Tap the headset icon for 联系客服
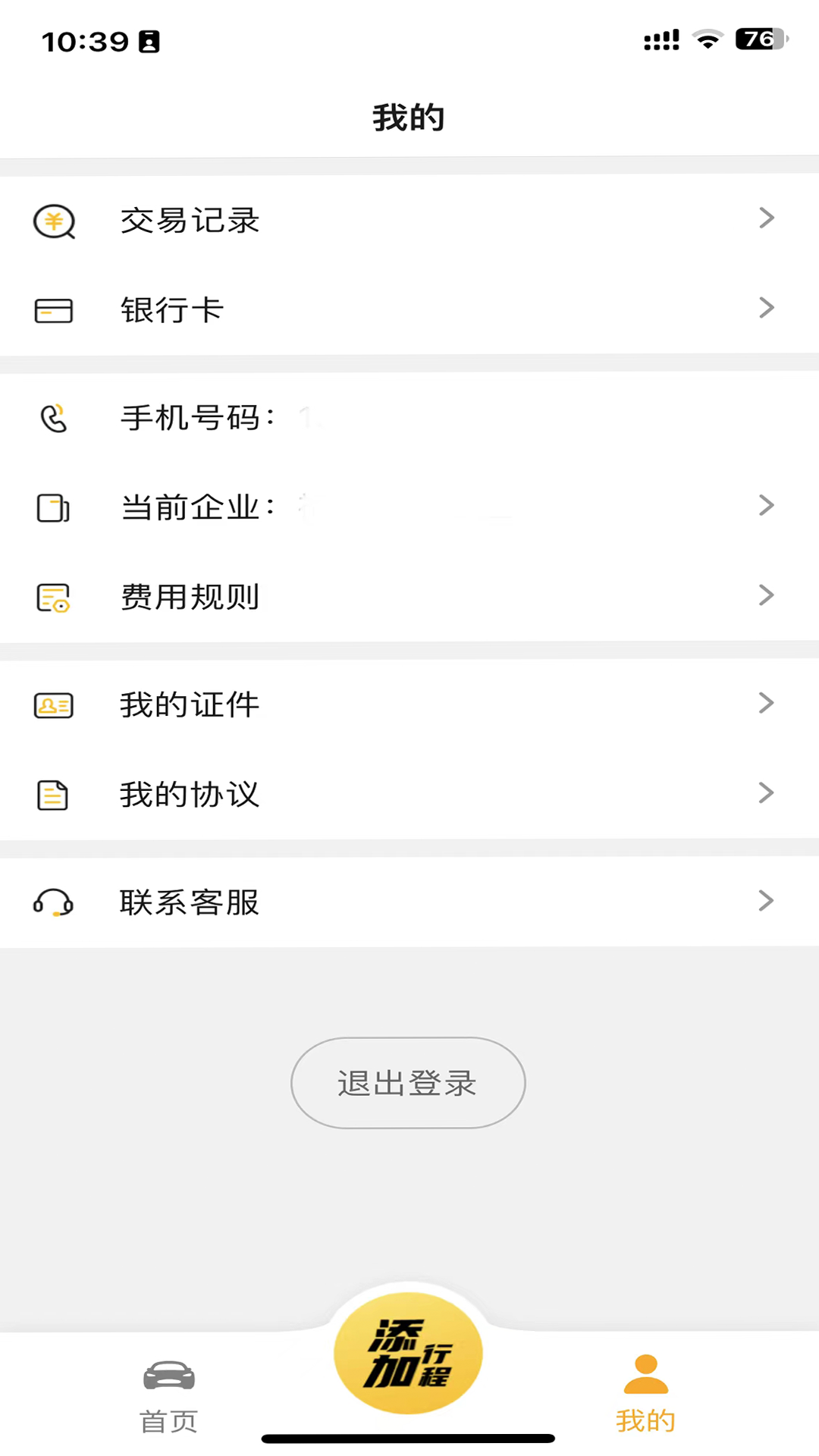The width and height of the screenshot is (819, 1456). coord(53,902)
